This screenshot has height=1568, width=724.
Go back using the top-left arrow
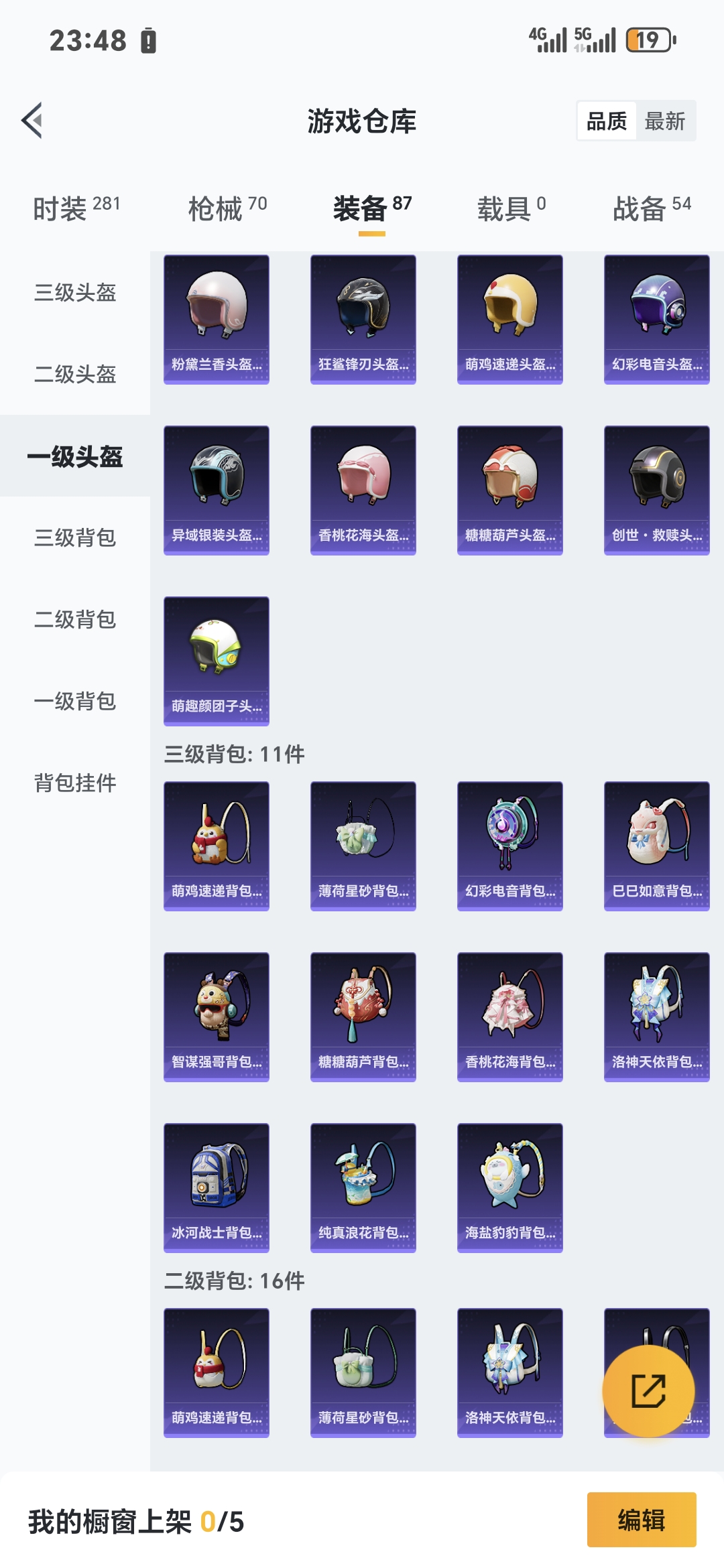[x=32, y=121]
